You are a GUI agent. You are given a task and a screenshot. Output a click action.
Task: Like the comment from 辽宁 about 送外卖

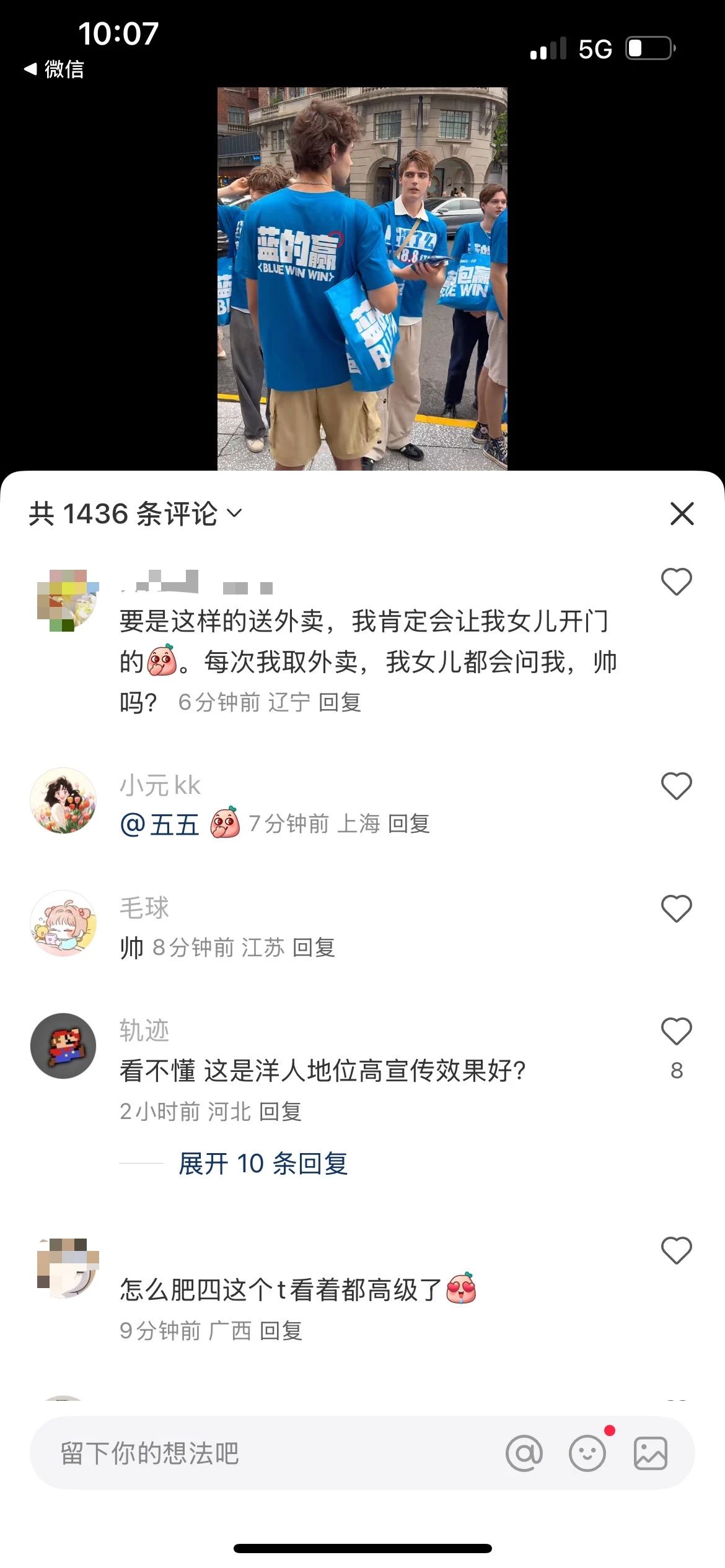click(x=676, y=581)
